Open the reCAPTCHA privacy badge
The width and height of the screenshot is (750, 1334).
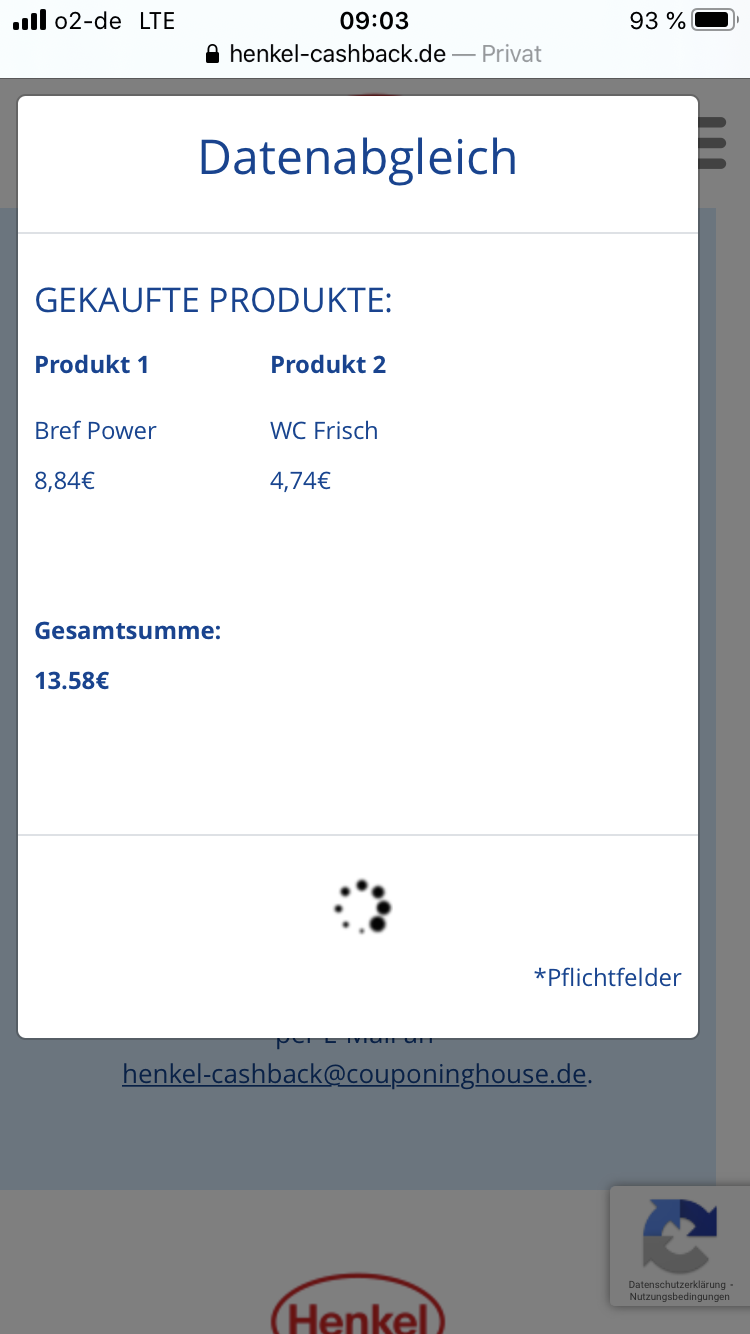coord(680,1246)
